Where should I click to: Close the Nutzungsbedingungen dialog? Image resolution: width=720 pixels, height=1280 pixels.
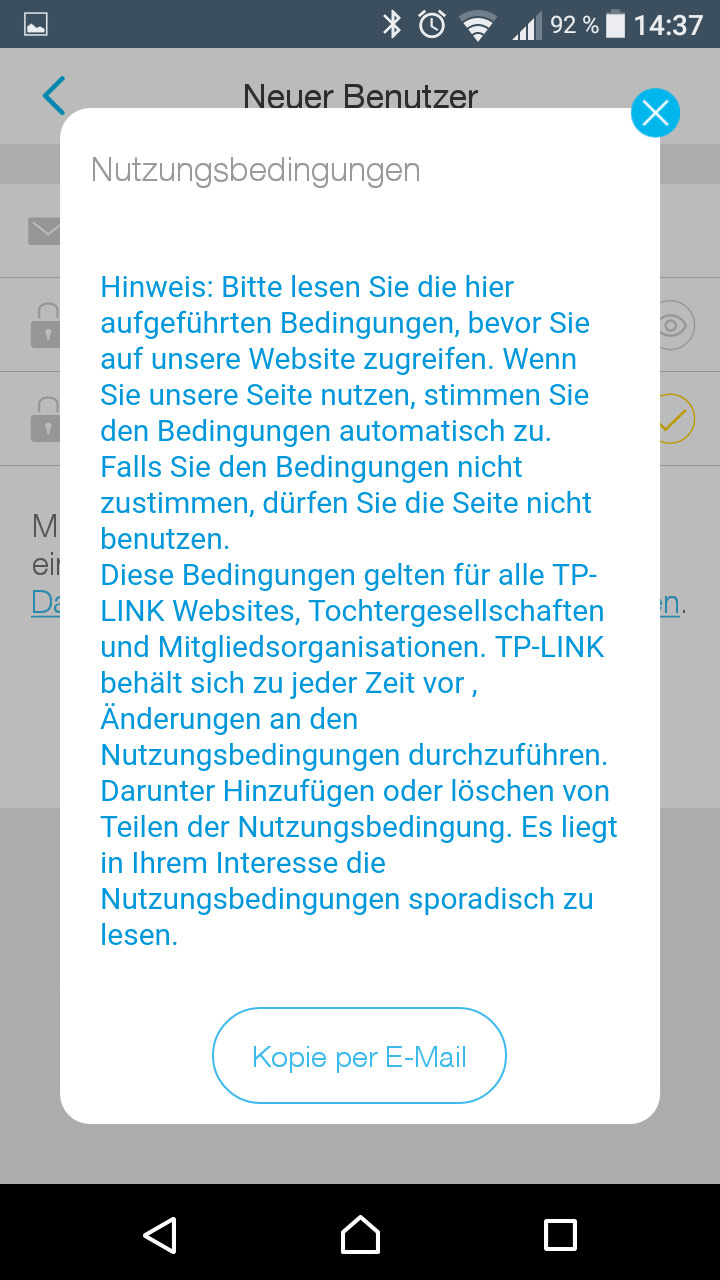(655, 114)
